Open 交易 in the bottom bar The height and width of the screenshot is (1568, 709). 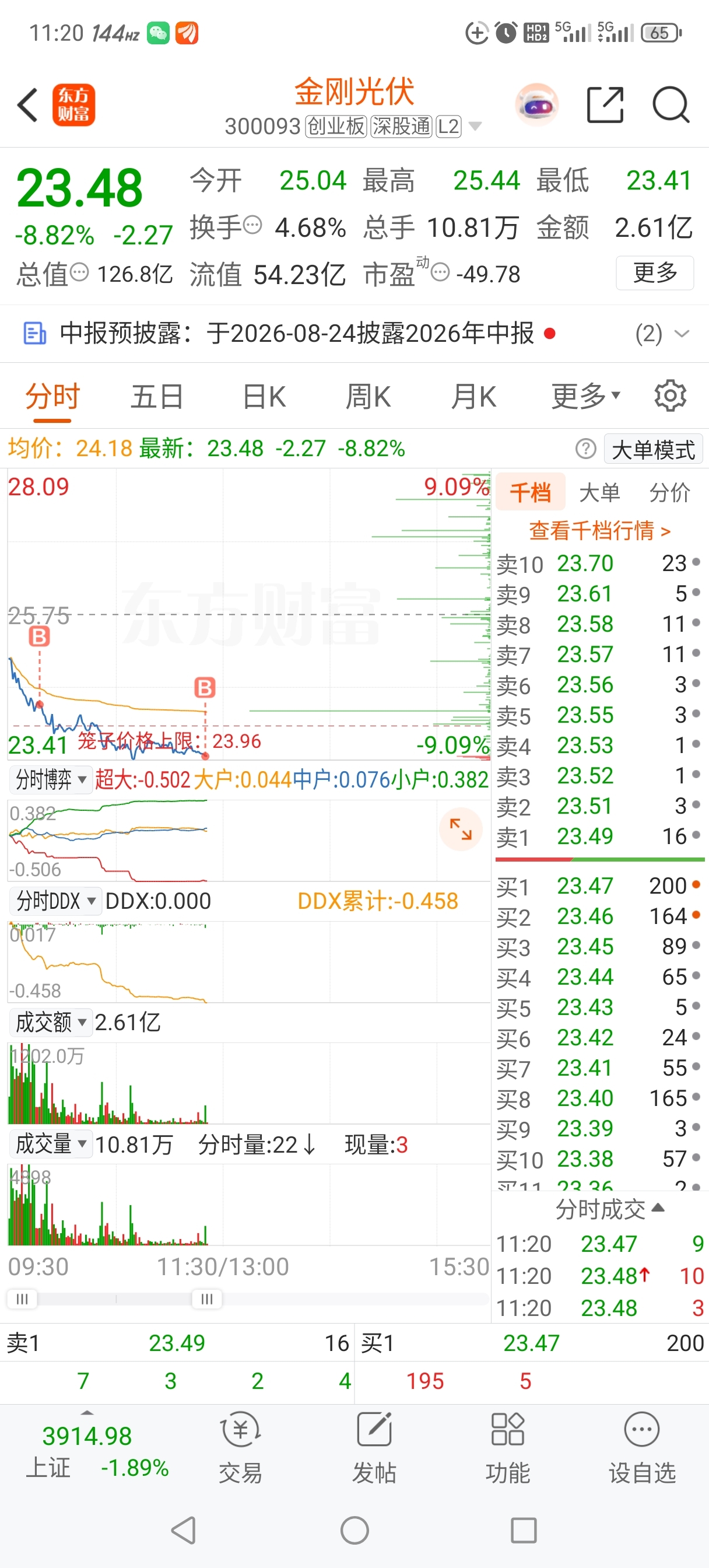click(x=240, y=1448)
